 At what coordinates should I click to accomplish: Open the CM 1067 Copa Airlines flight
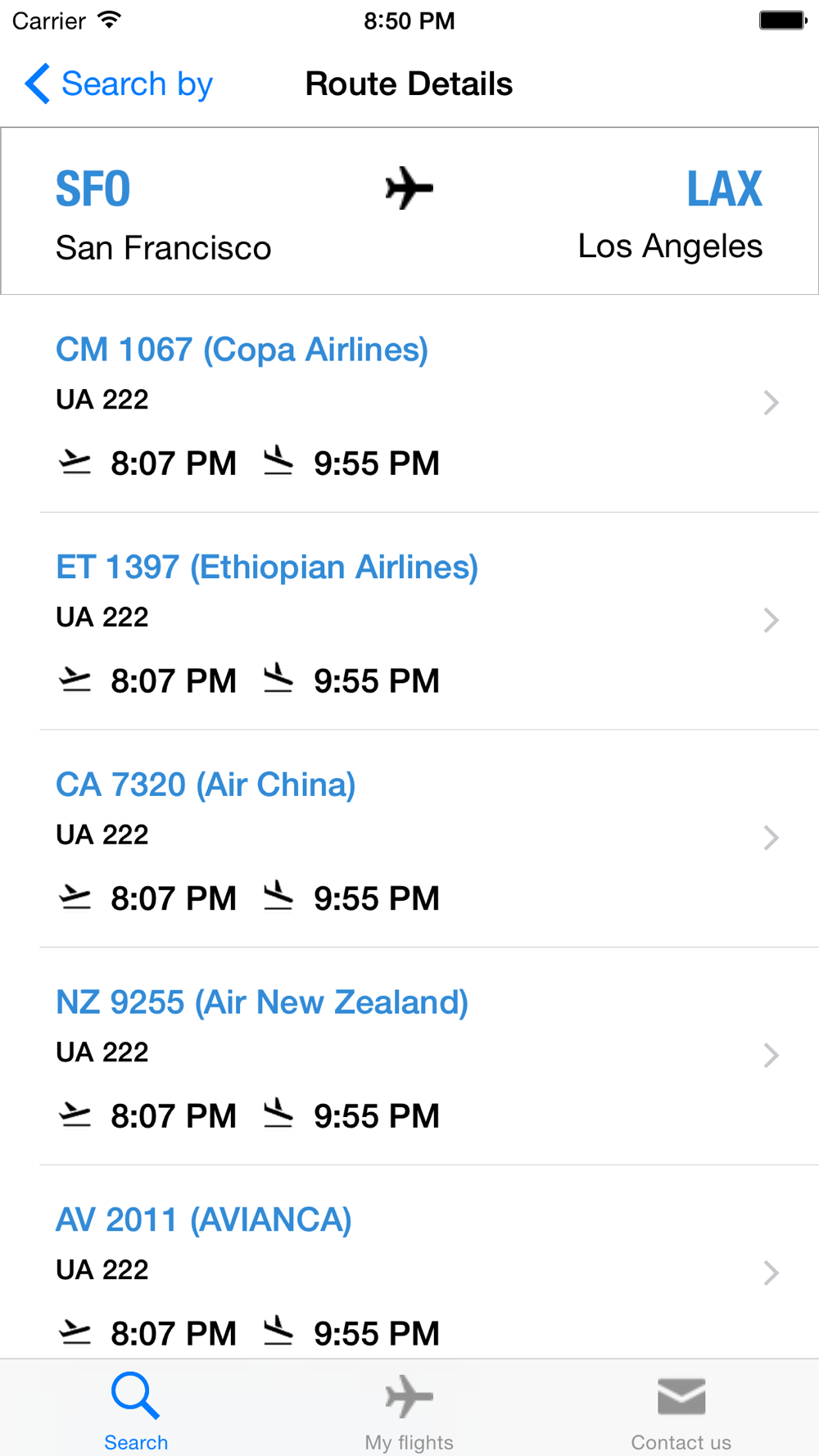409,404
